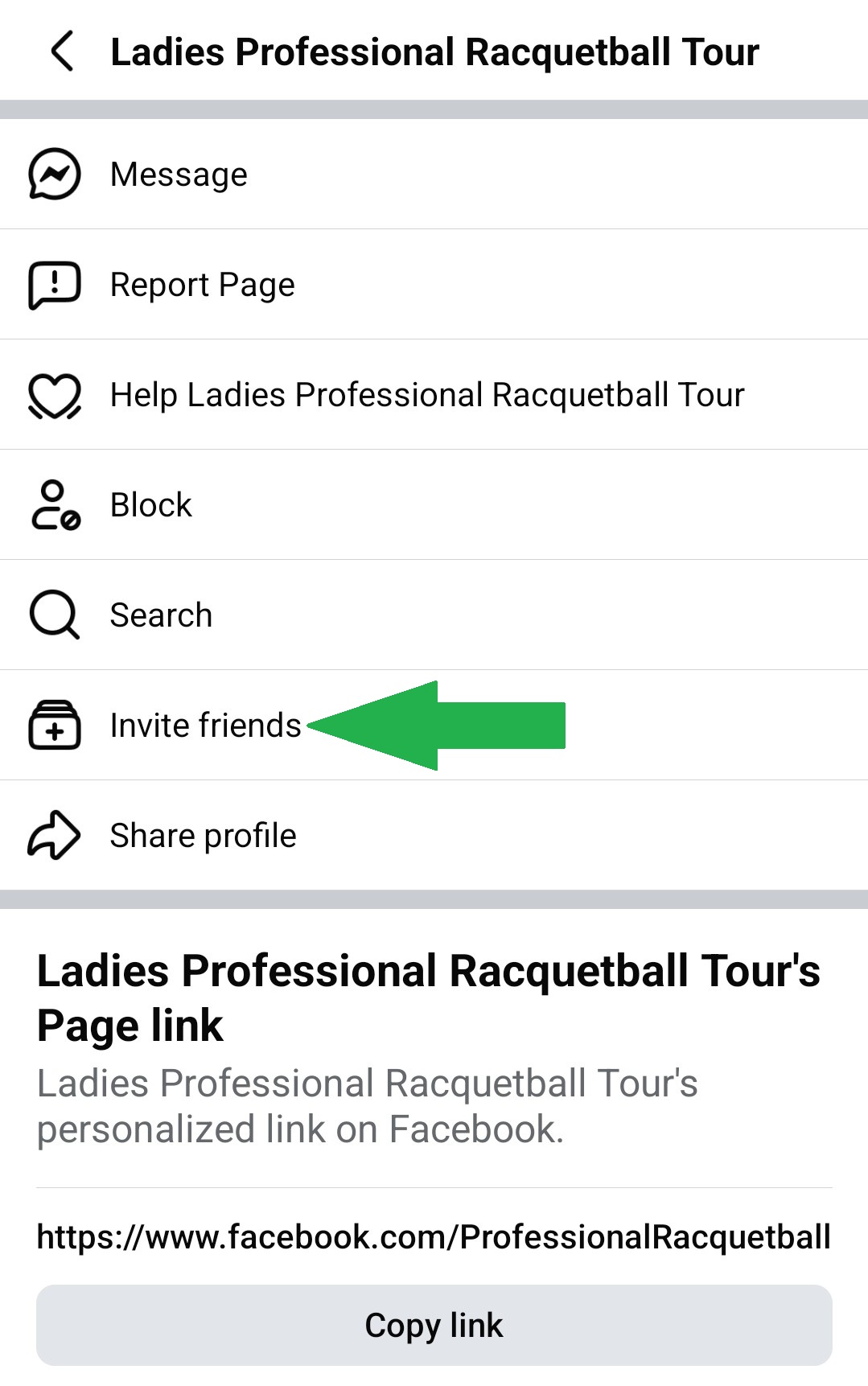This screenshot has width=868, height=1386.
Task: Open Help Ladies Professional Racquetball Tour
Action: [426, 395]
